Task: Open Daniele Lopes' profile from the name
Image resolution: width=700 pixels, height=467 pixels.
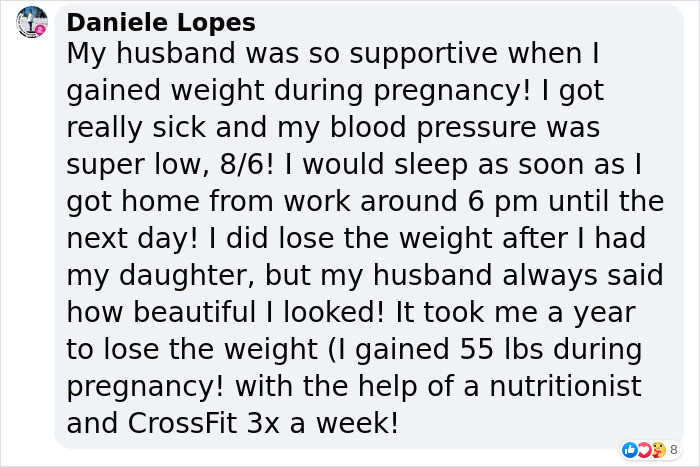Action: (x=160, y=23)
